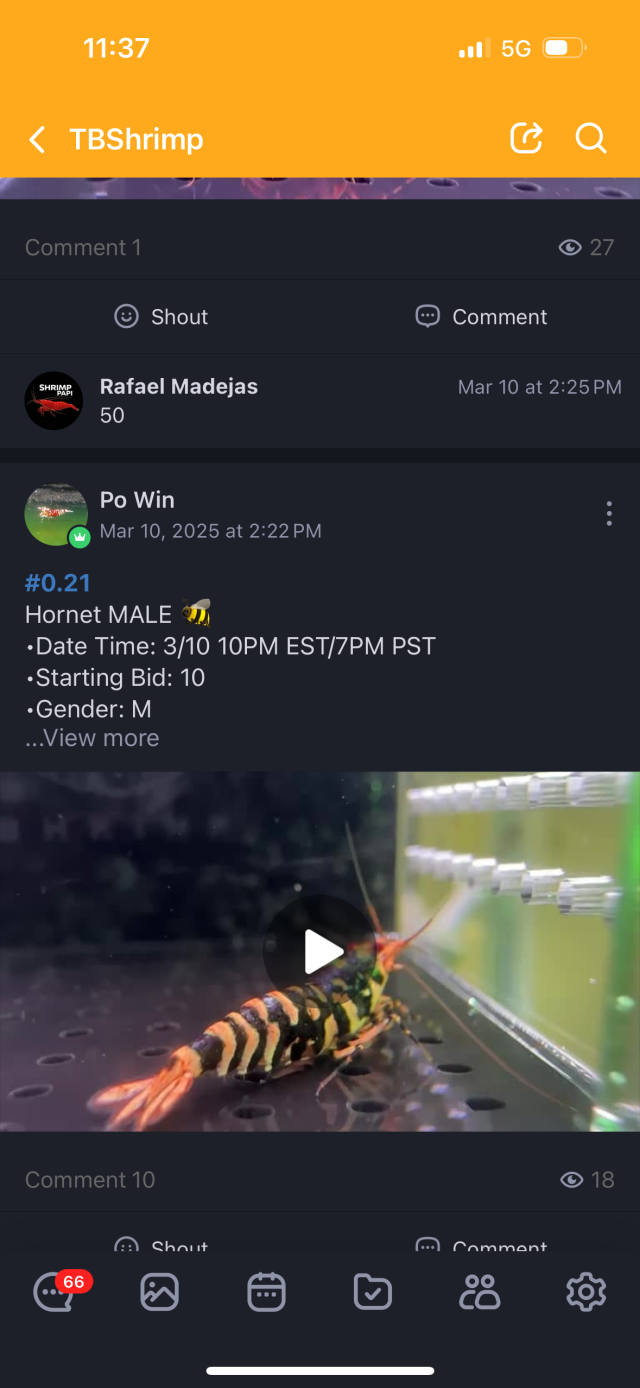
Task: Open search in TBShrimp
Action: [591, 138]
